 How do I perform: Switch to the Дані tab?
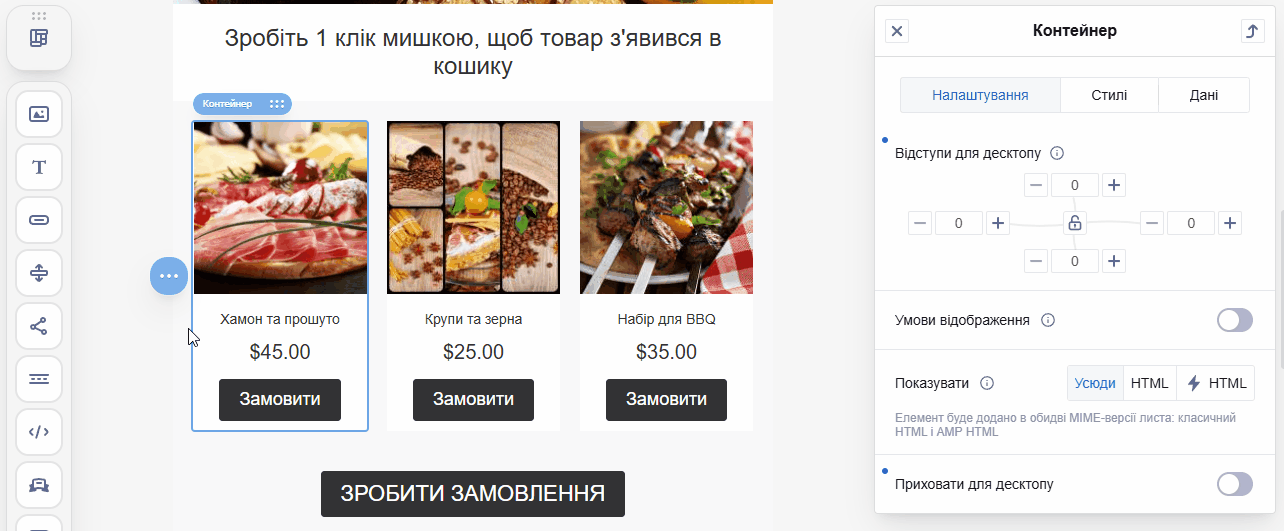(1203, 95)
